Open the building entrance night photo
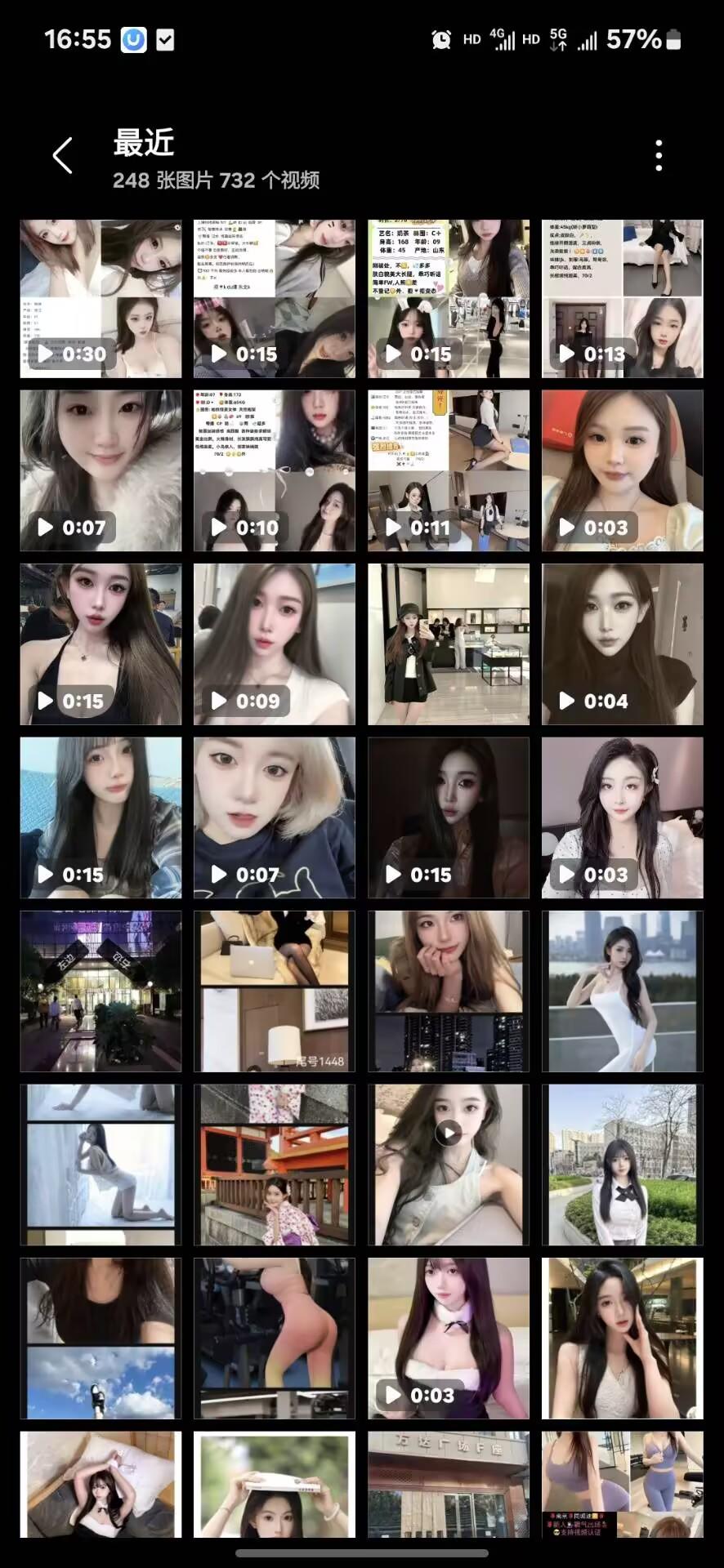The image size is (724, 1568). 101,991
